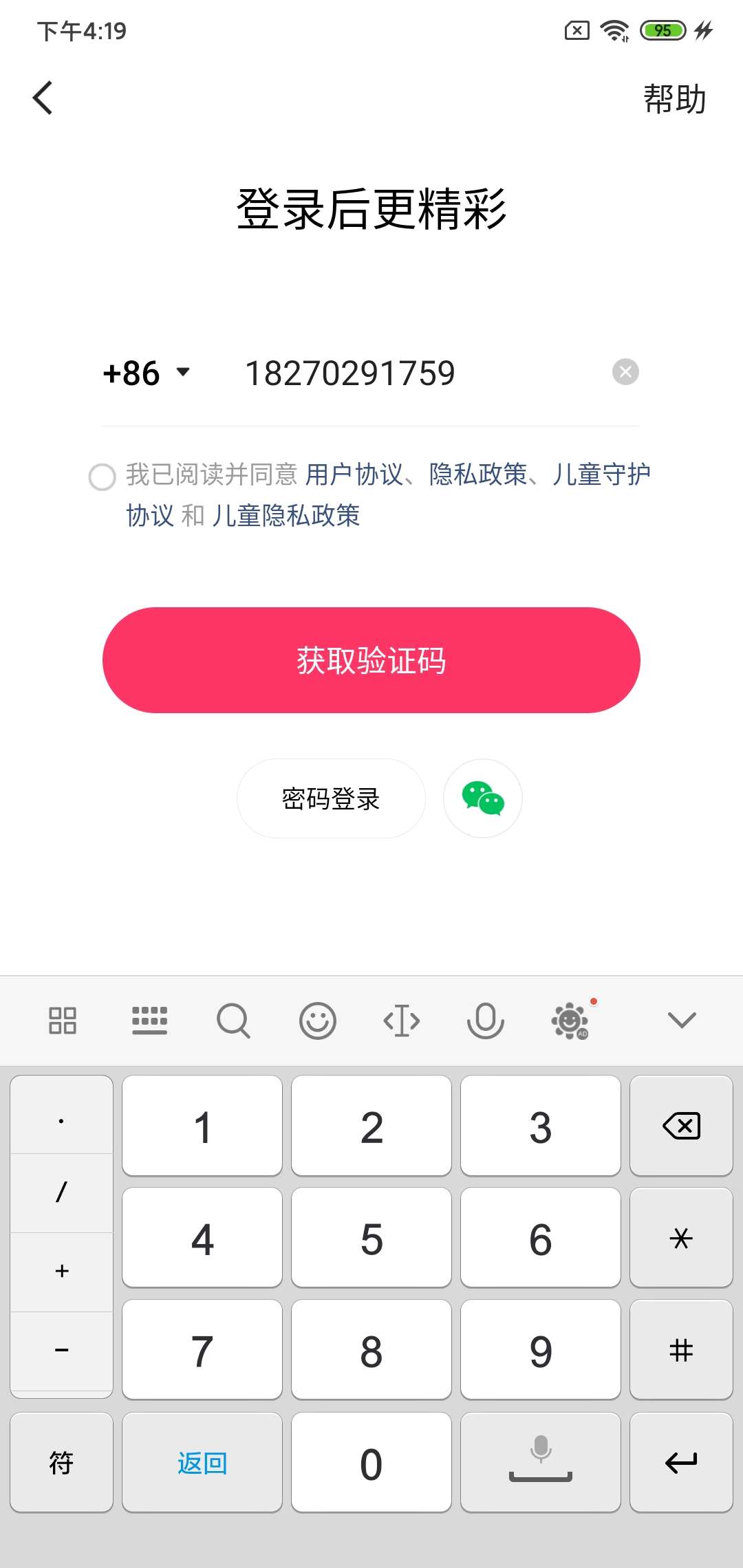
Task: Open the 隐私政策 link
Action: click(x=478, y=475)
